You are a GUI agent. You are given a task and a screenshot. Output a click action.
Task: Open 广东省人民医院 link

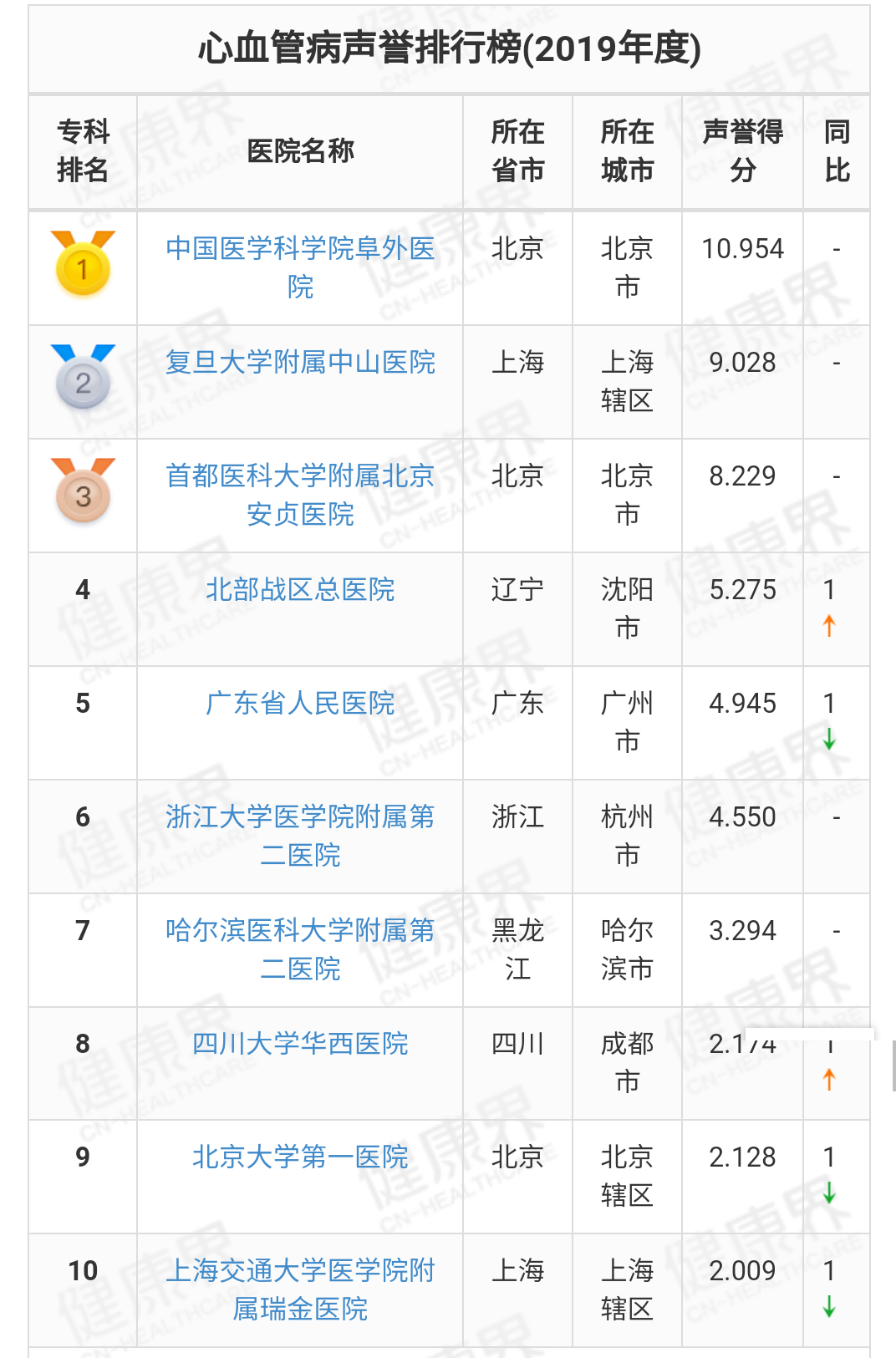[300, 704]
